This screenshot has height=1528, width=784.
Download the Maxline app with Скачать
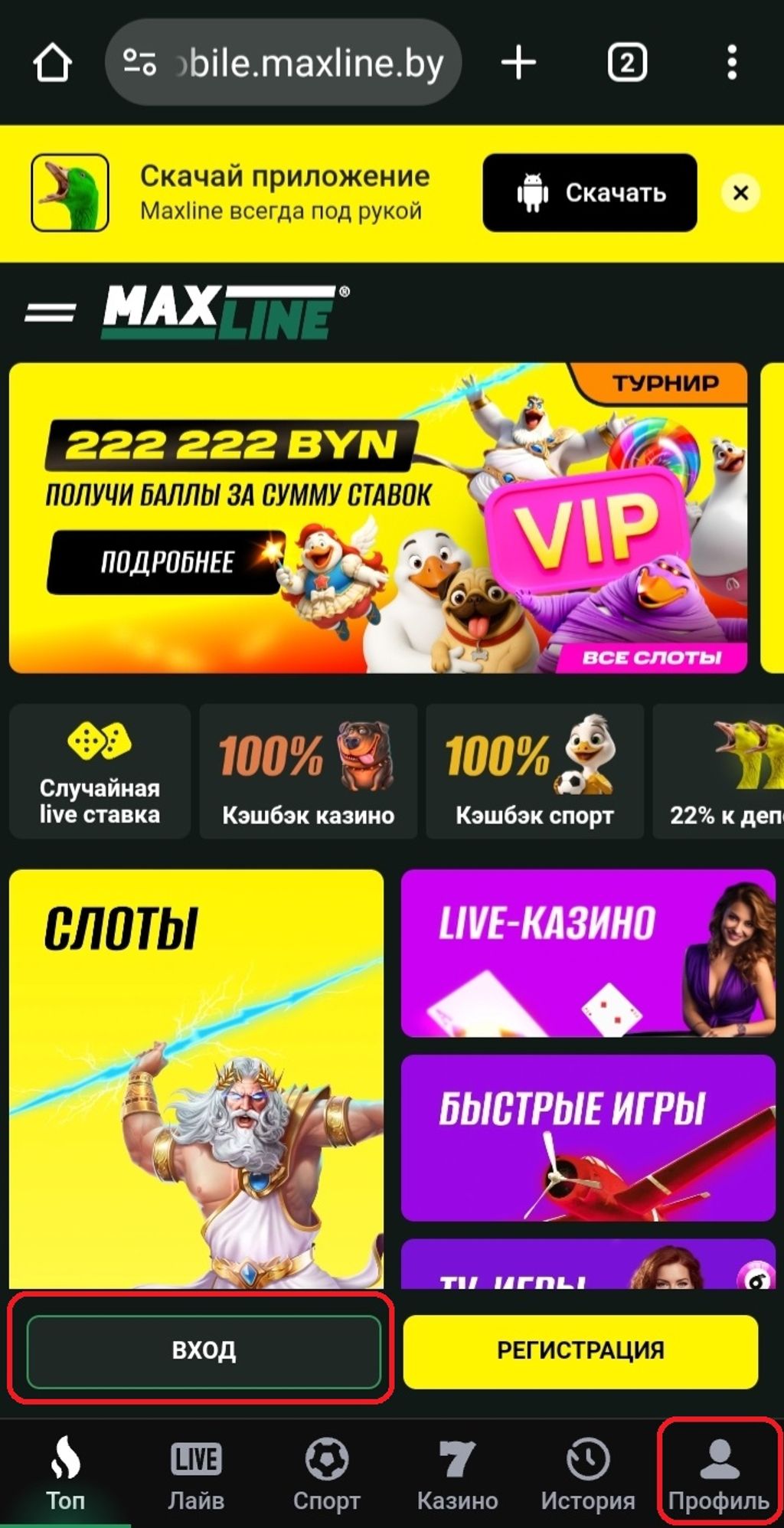(x=590, y=193)
